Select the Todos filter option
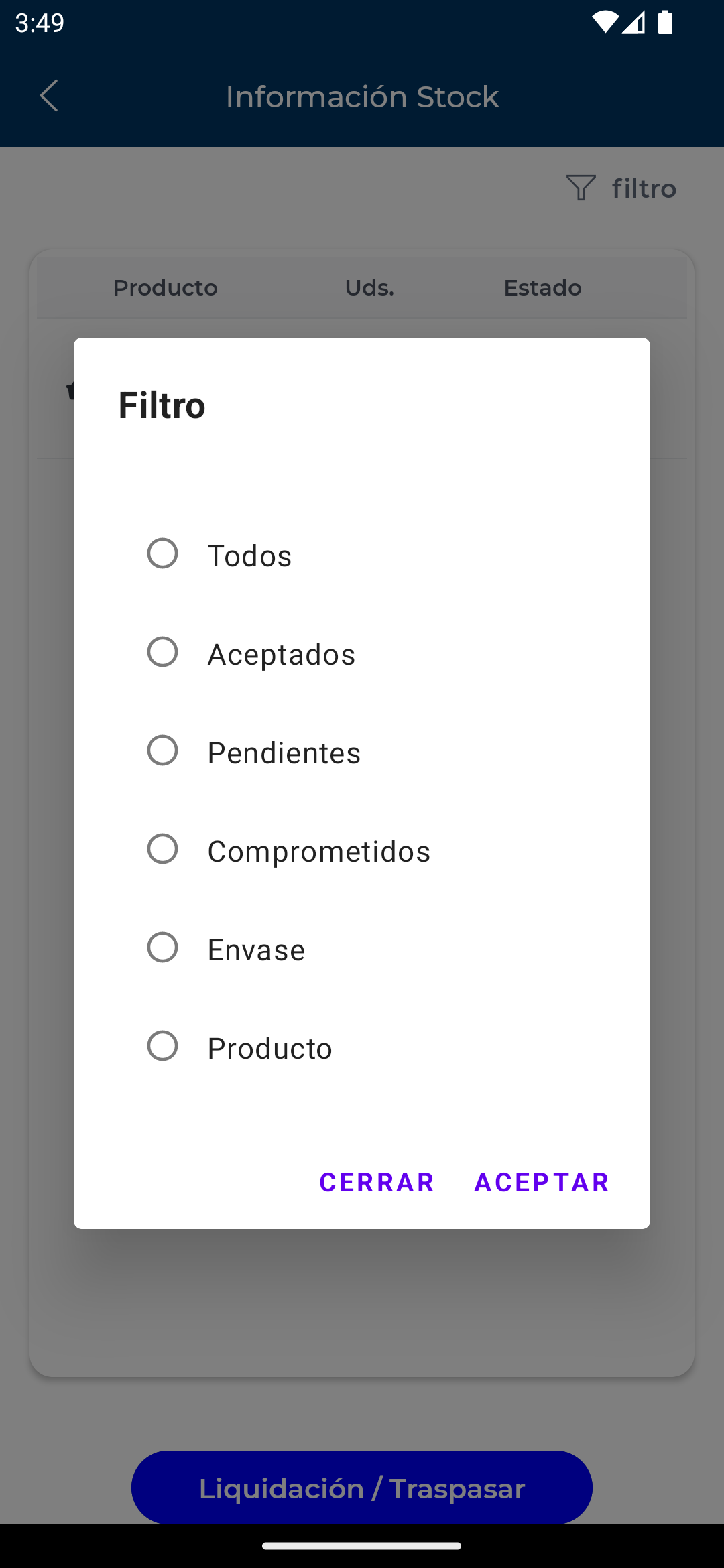 click(163, 553)
